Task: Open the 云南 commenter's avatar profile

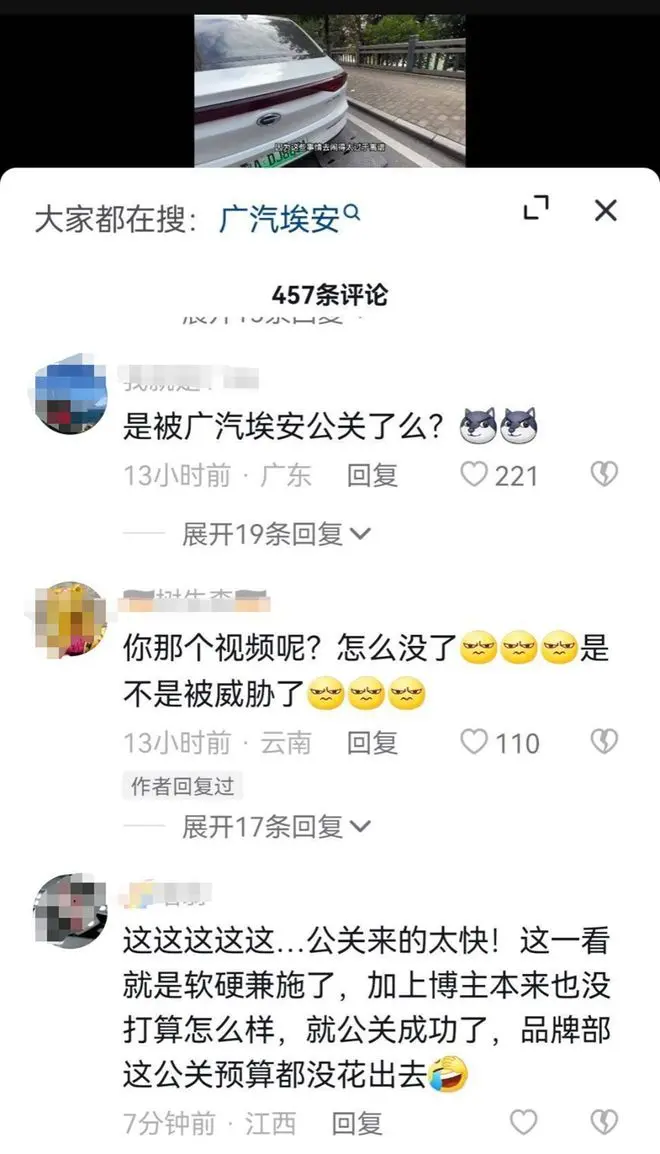Action: (70, 619)
